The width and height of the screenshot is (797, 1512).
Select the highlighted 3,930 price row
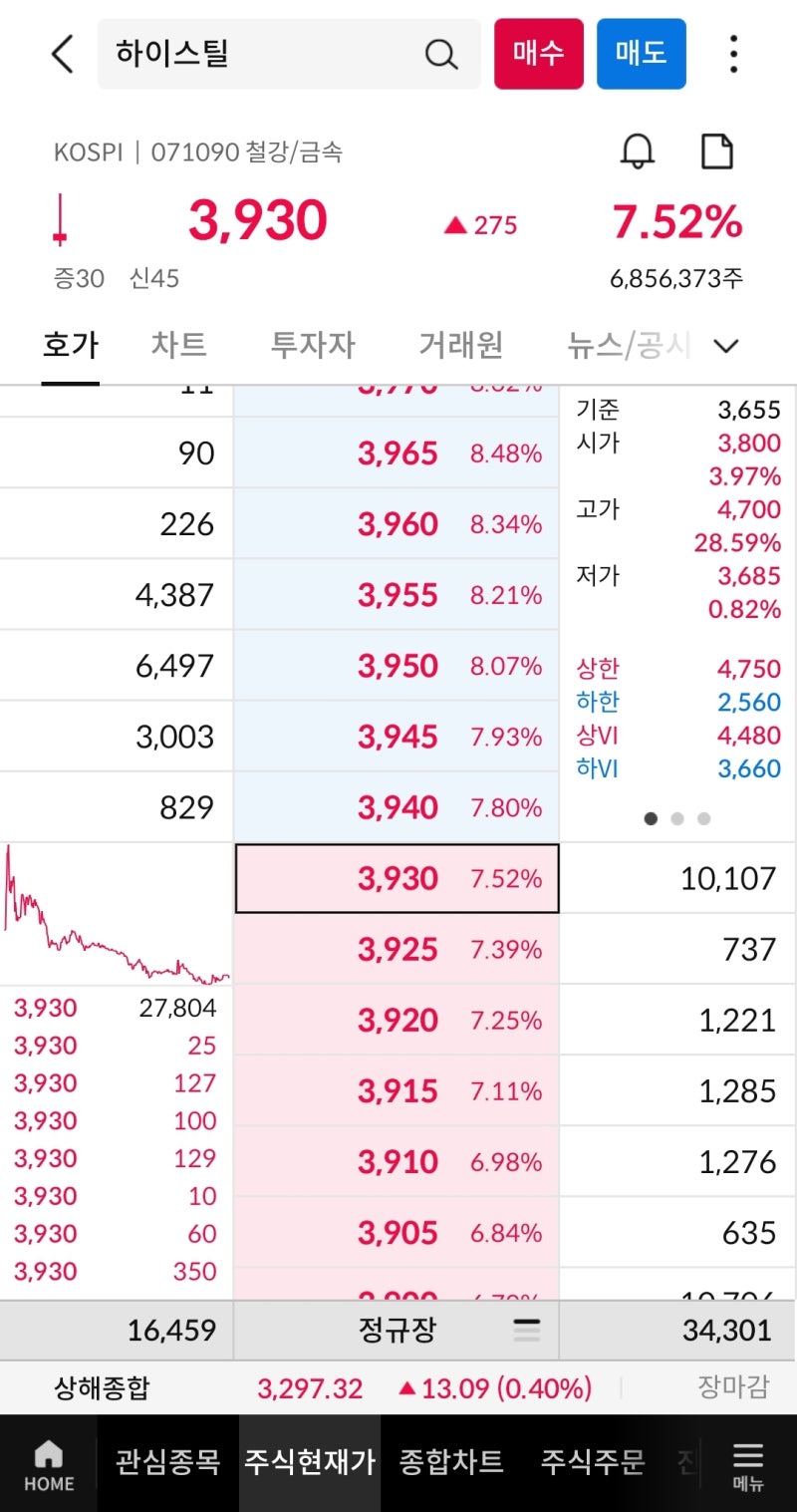point(397,877)
